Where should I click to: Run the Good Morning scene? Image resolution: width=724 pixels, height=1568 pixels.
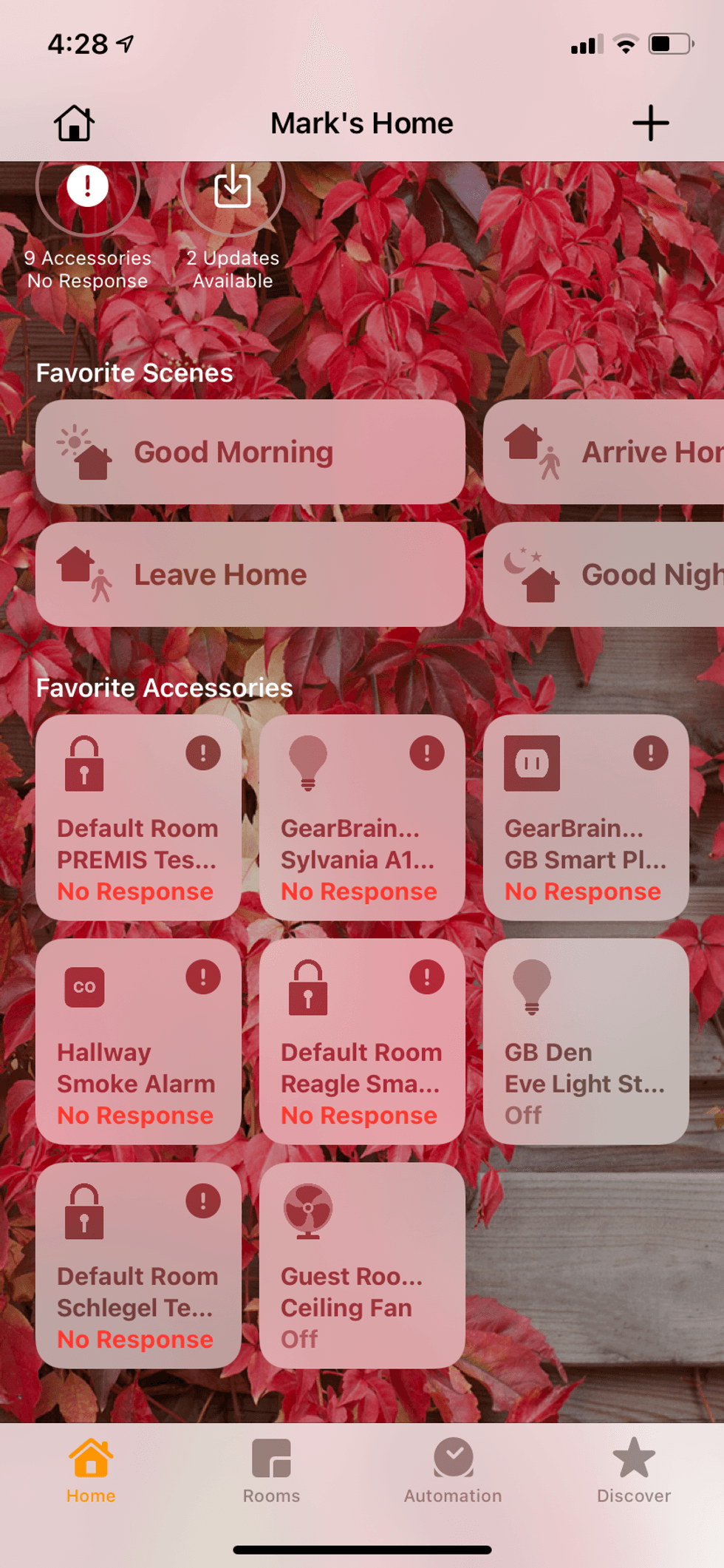coord(250,452)
